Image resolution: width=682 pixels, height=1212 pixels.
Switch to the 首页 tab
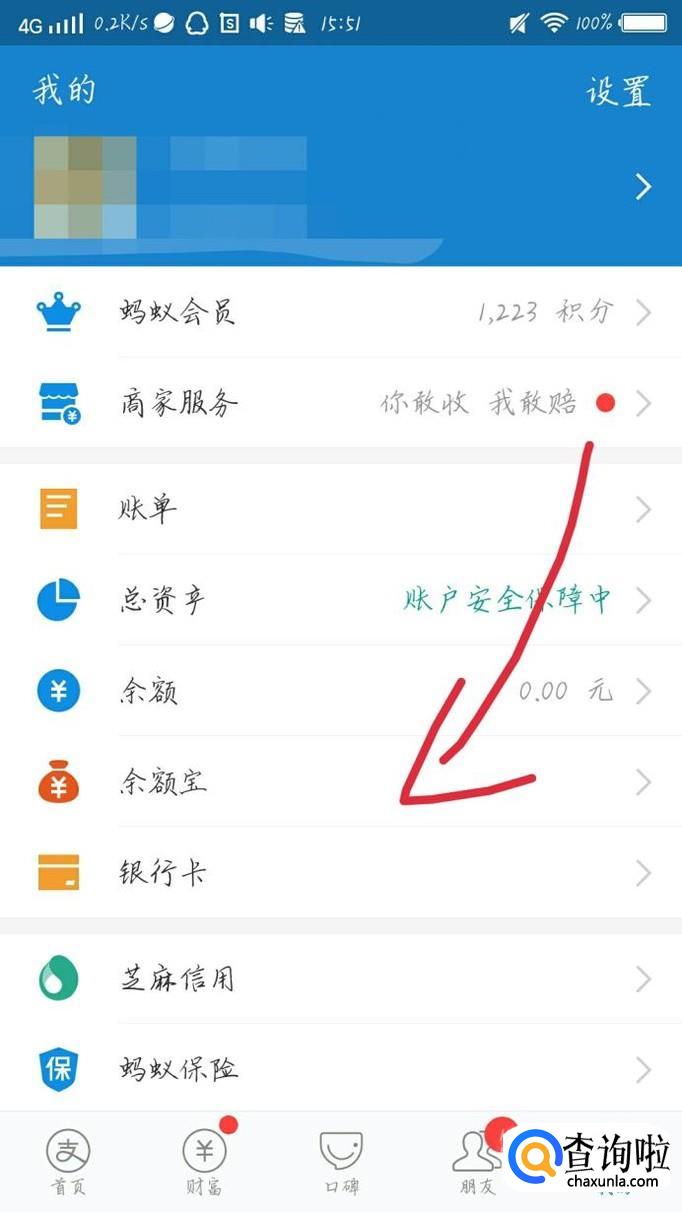pos(68,1162)
